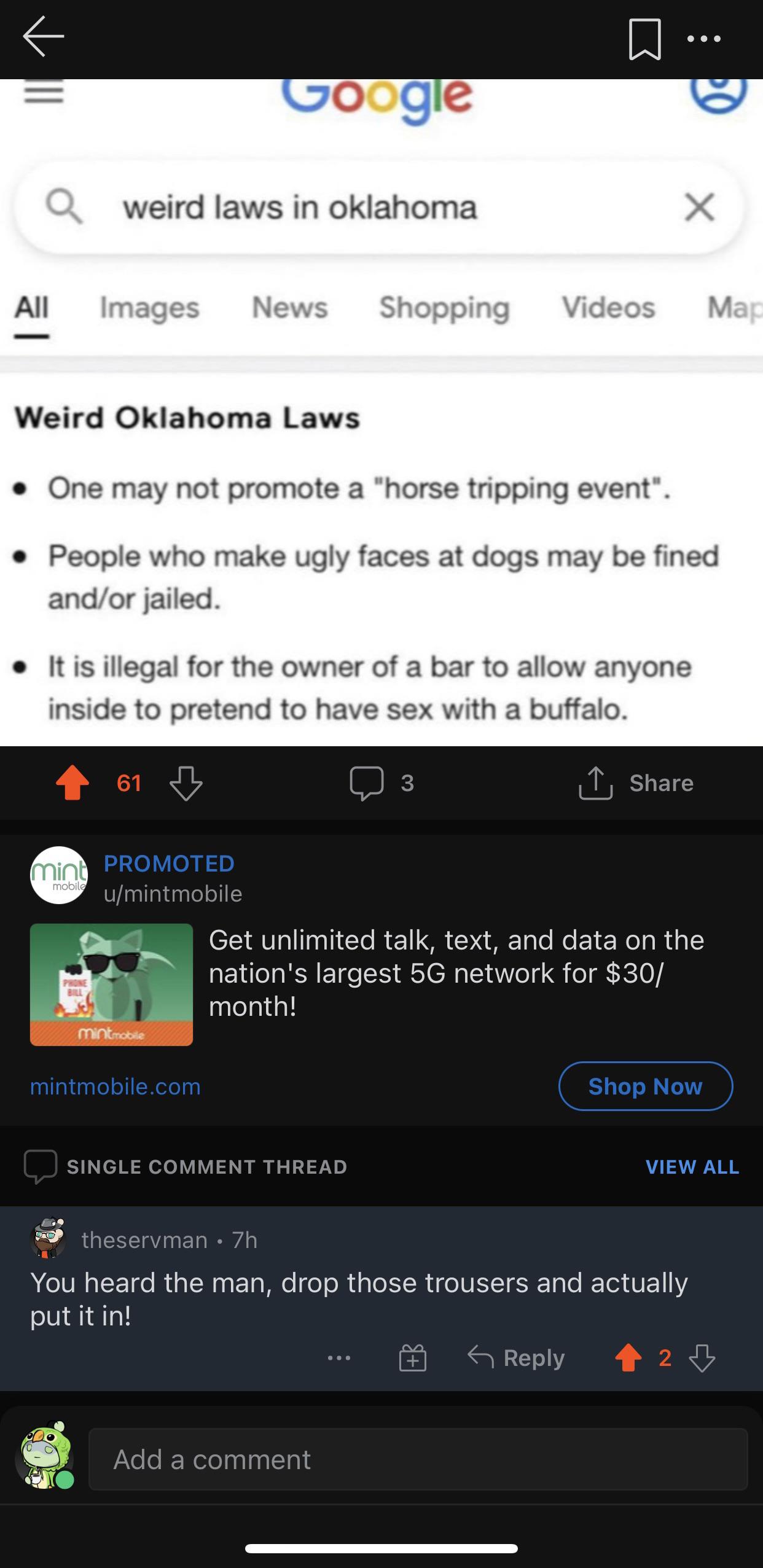Upvote theservman's comment
This screenshot has width=763, height=1568.
(x=628, y=1358)
